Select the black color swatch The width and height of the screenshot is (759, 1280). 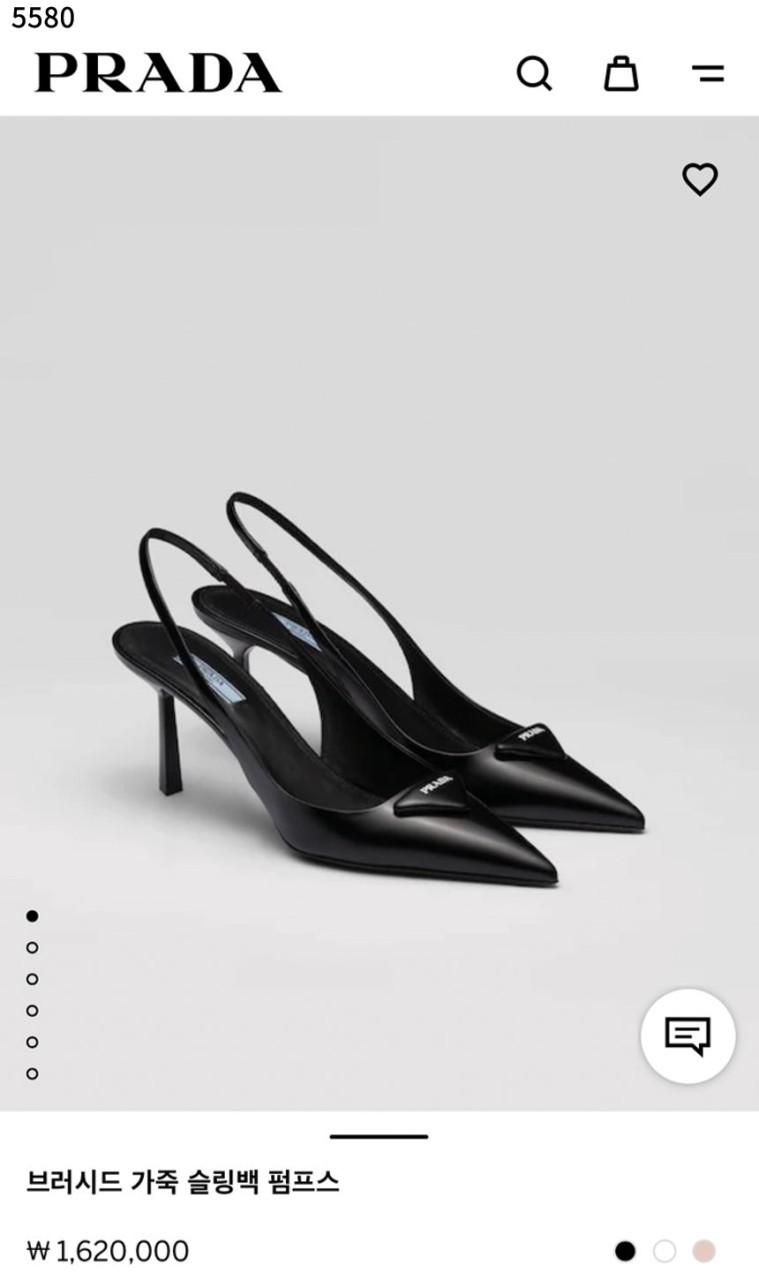(x=625, y=1251)
